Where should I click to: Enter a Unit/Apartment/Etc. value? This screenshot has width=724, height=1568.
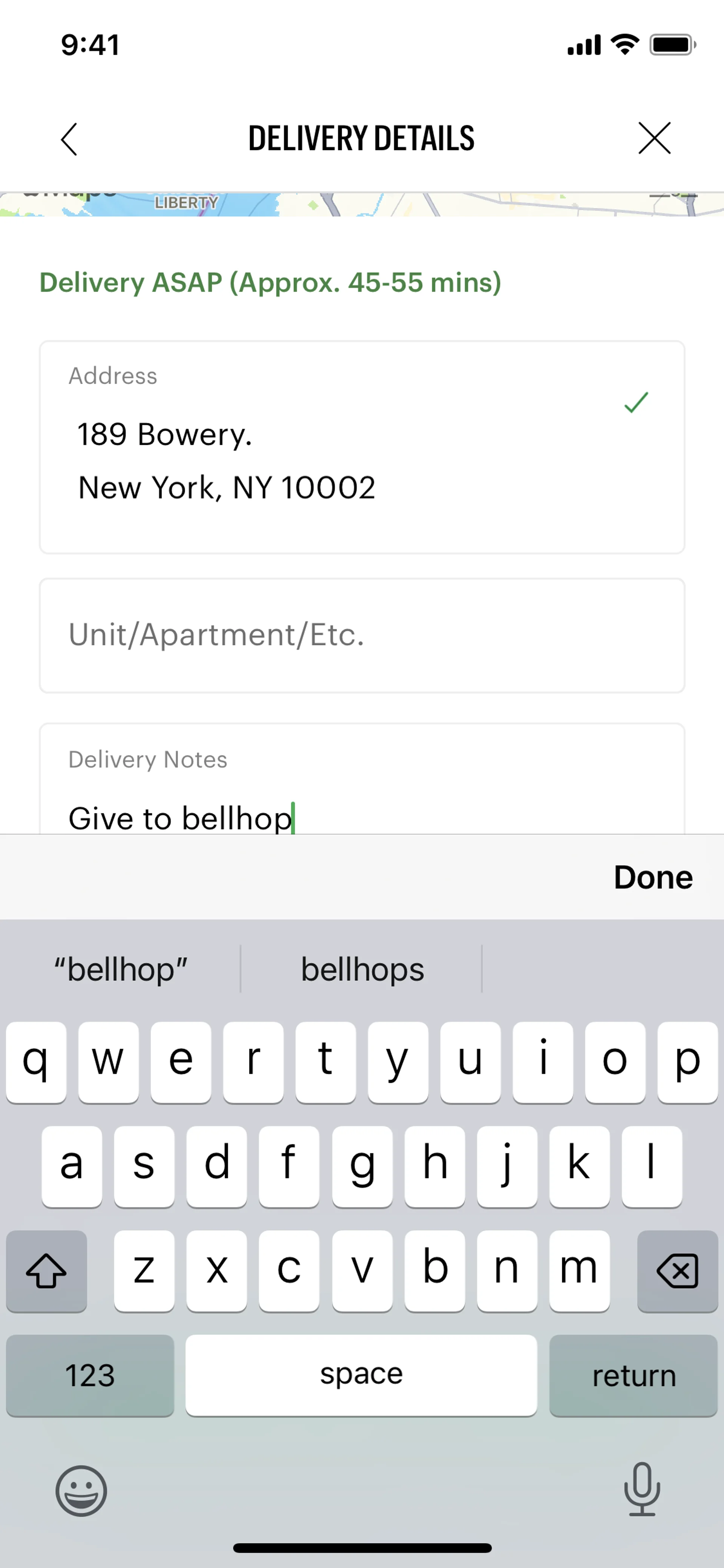(361, 635)
